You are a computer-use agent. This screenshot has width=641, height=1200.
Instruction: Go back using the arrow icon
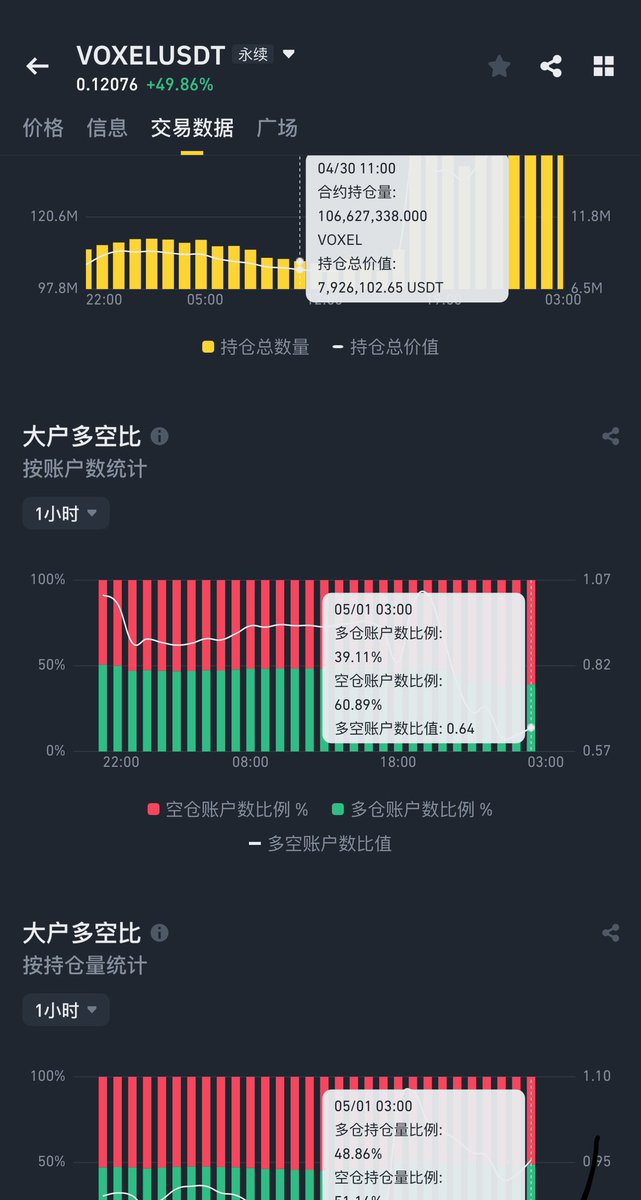(x=37, y=67)
